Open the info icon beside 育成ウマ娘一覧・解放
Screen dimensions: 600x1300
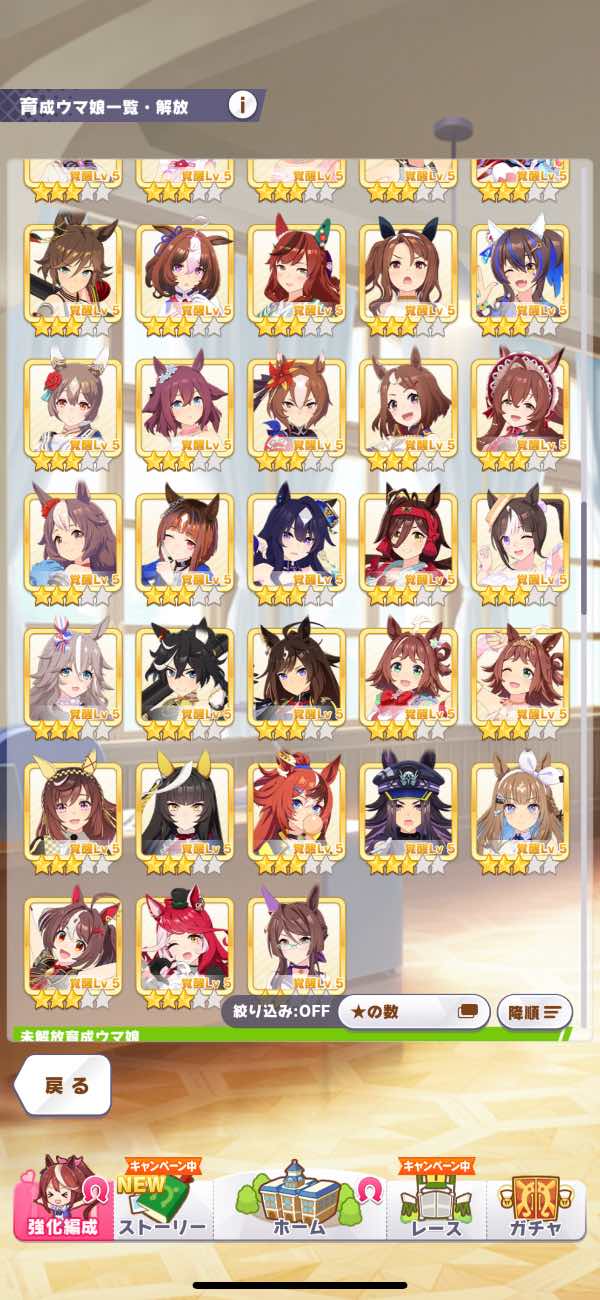coord(242,104)
